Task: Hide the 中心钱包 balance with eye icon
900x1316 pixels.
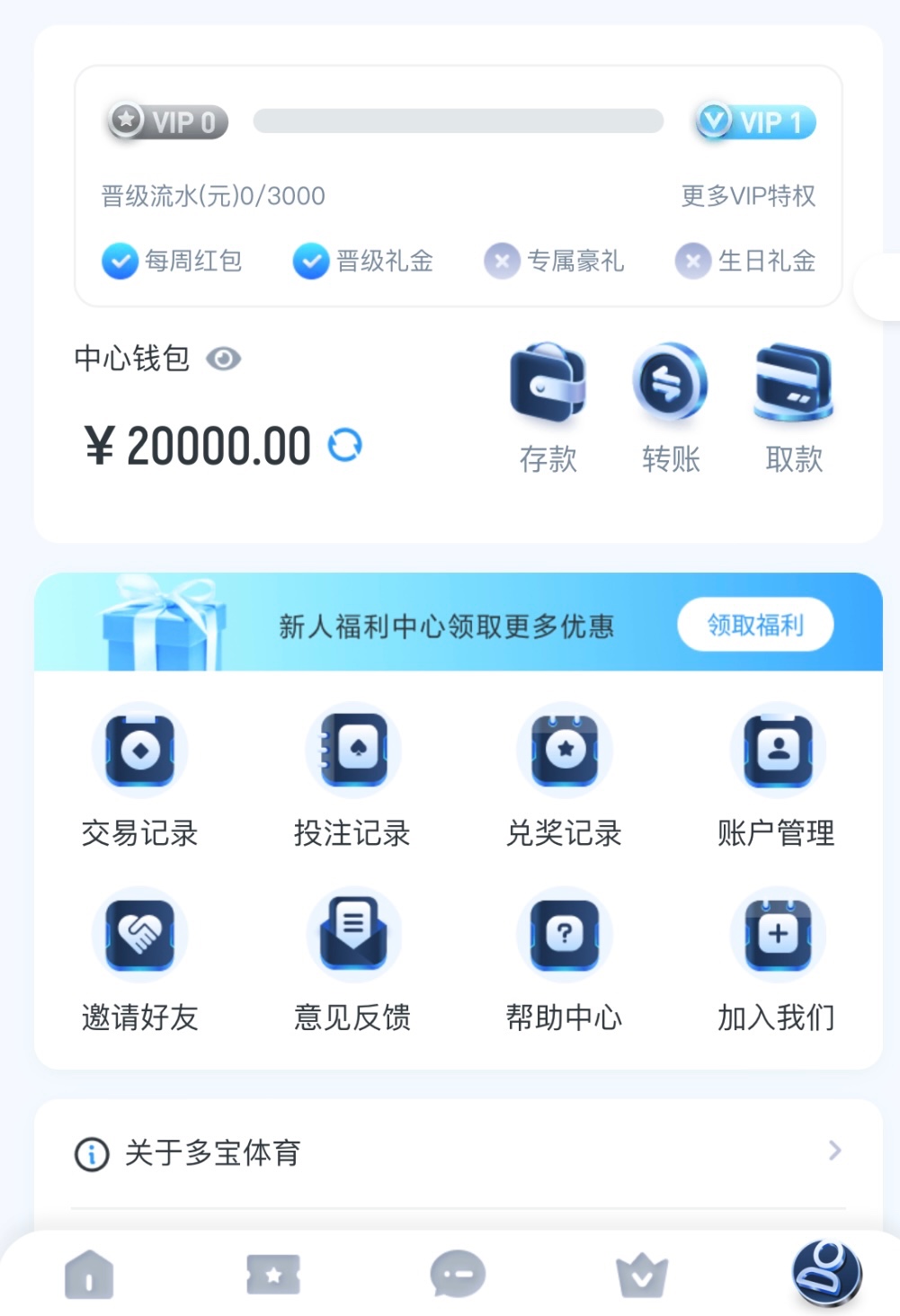Action: coord(223,360)
